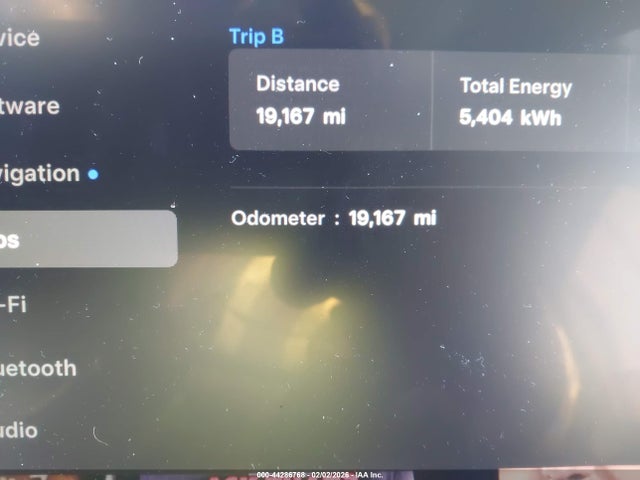The height and width of the screenshot is (480, 640).
Task: Open the Service settings section
Action: [x=20, y=38]
